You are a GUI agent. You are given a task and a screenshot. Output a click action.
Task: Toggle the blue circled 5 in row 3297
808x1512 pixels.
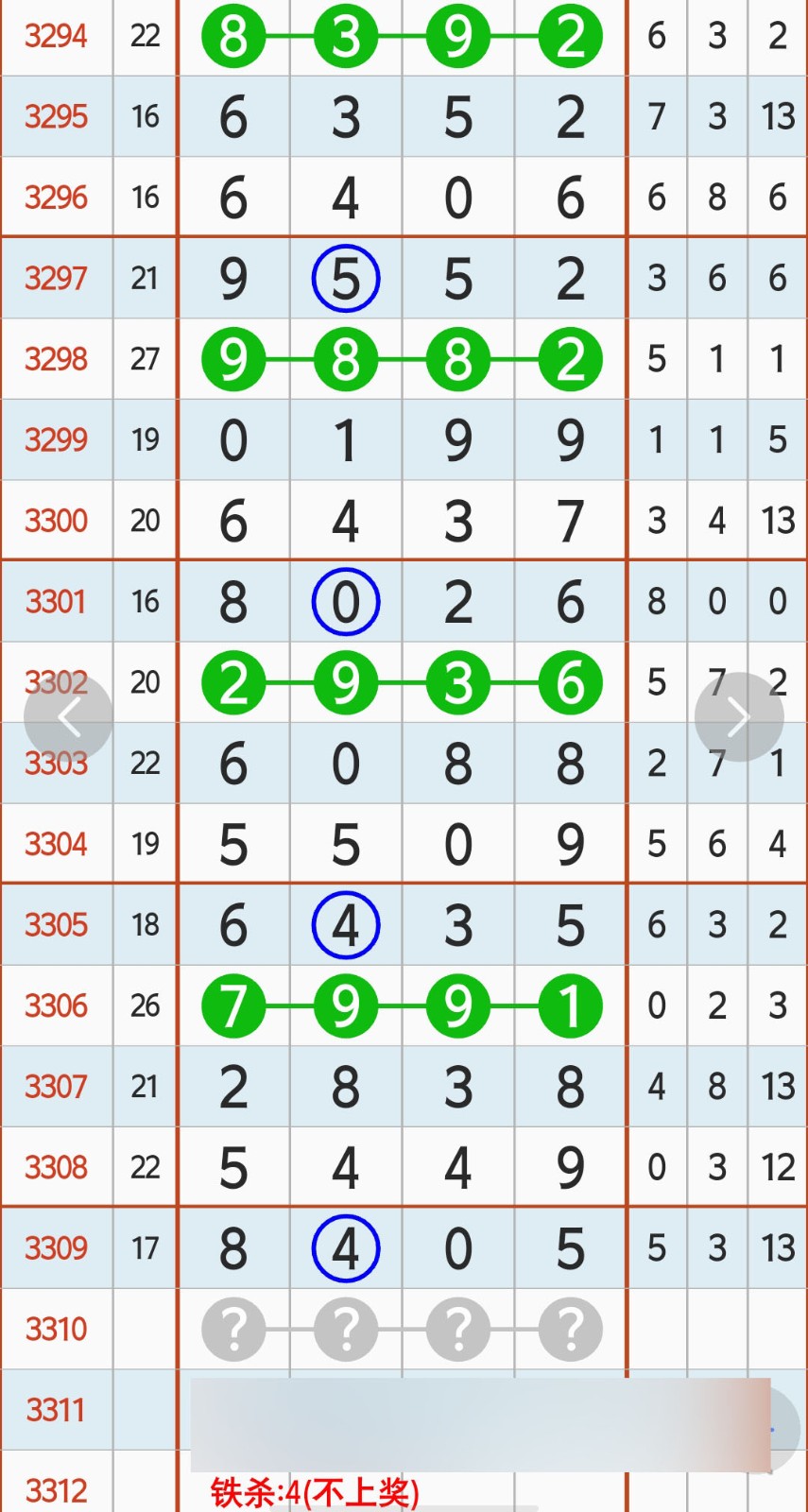tap(346, 278)
